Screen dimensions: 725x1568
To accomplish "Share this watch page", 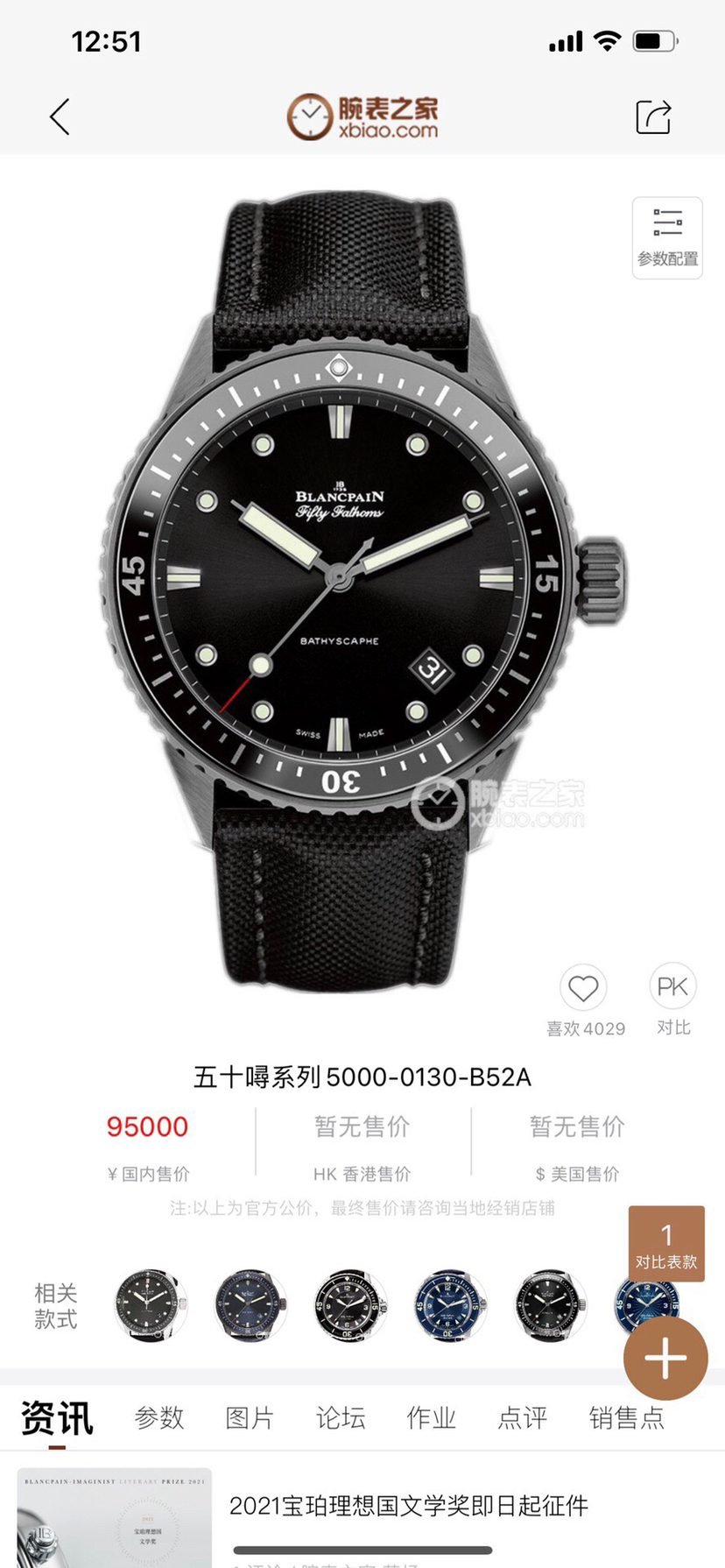I will tap(653, 117).
